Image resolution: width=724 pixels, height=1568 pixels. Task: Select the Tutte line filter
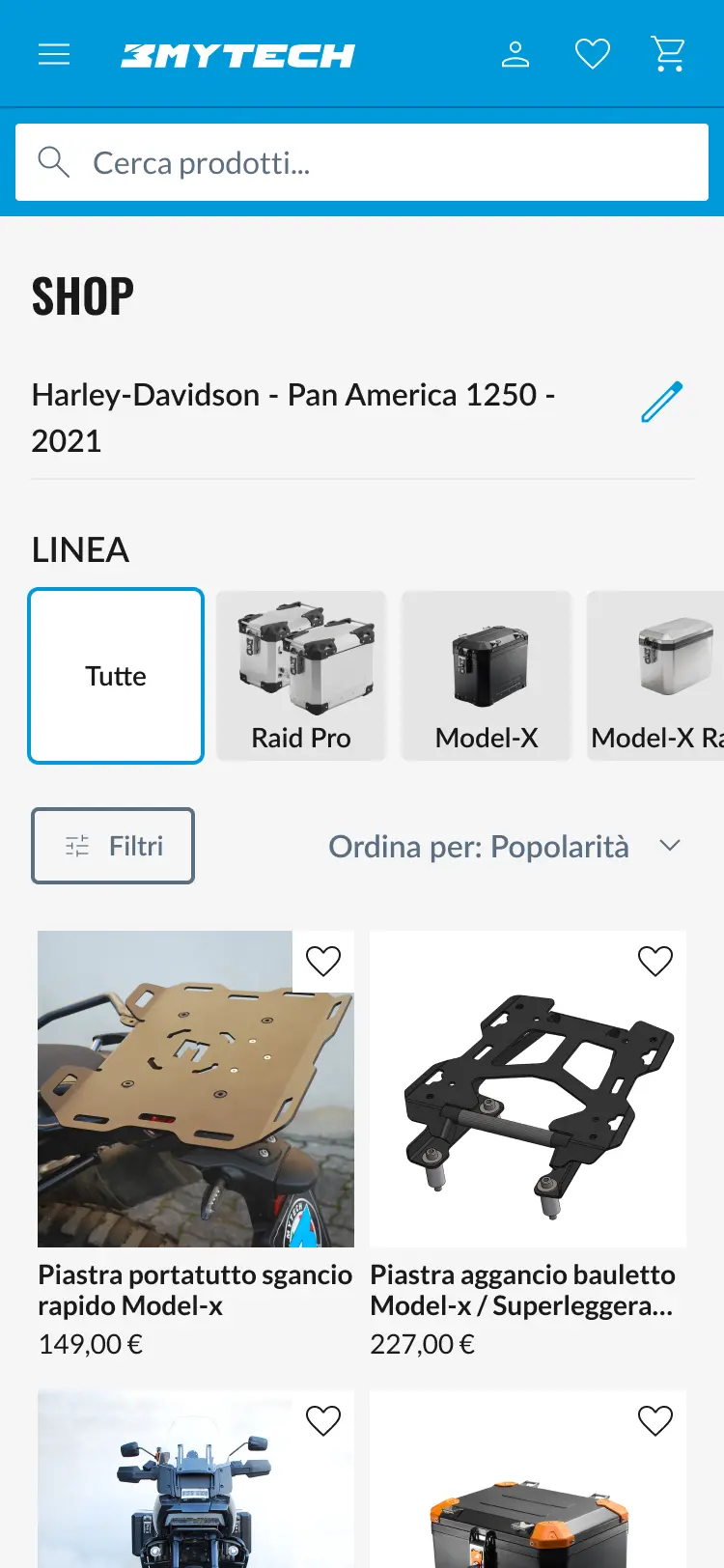click(115, 676)
